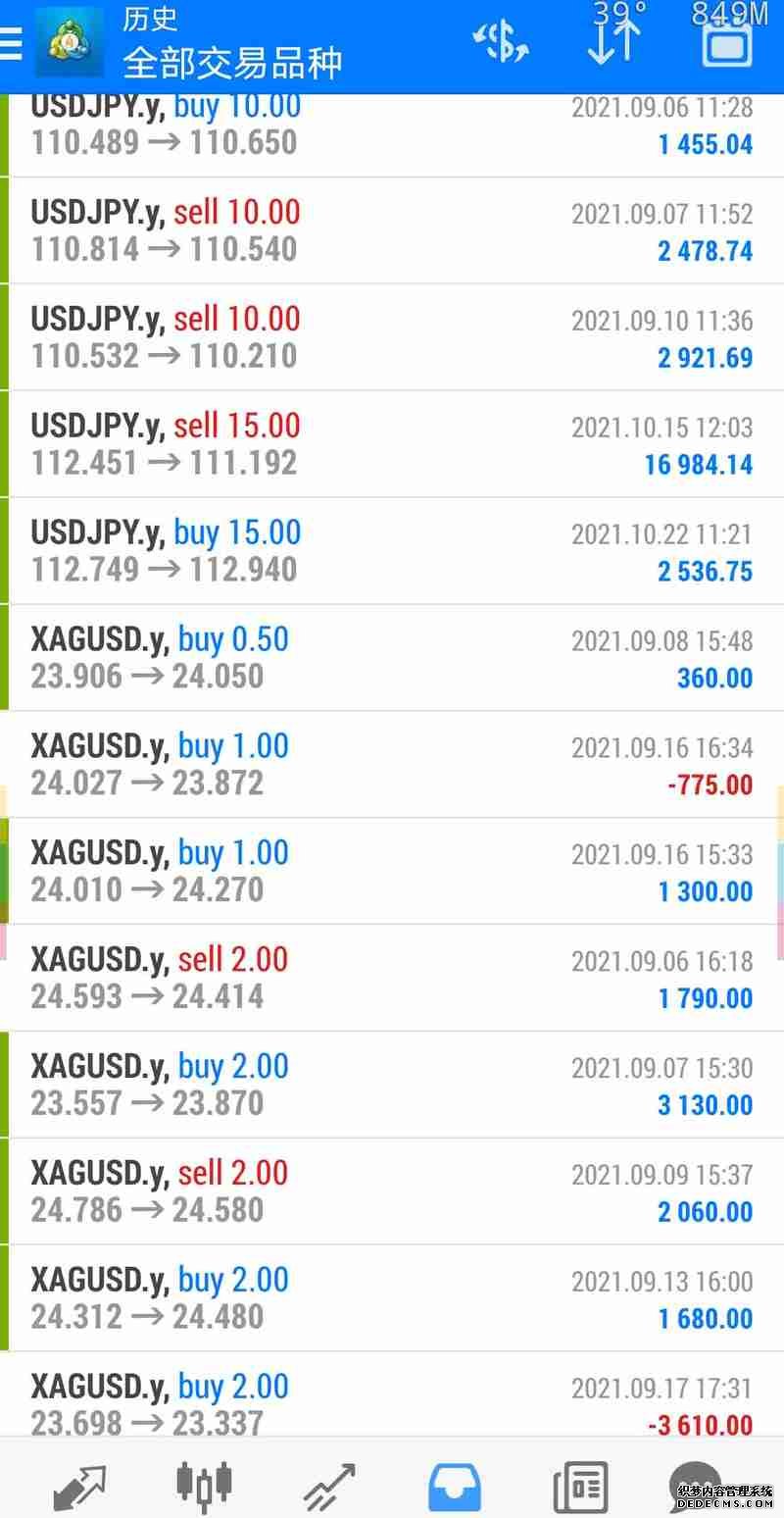Open USDJPY sell 15.00 trade with 16 984.14 profit

coord(392,444)
